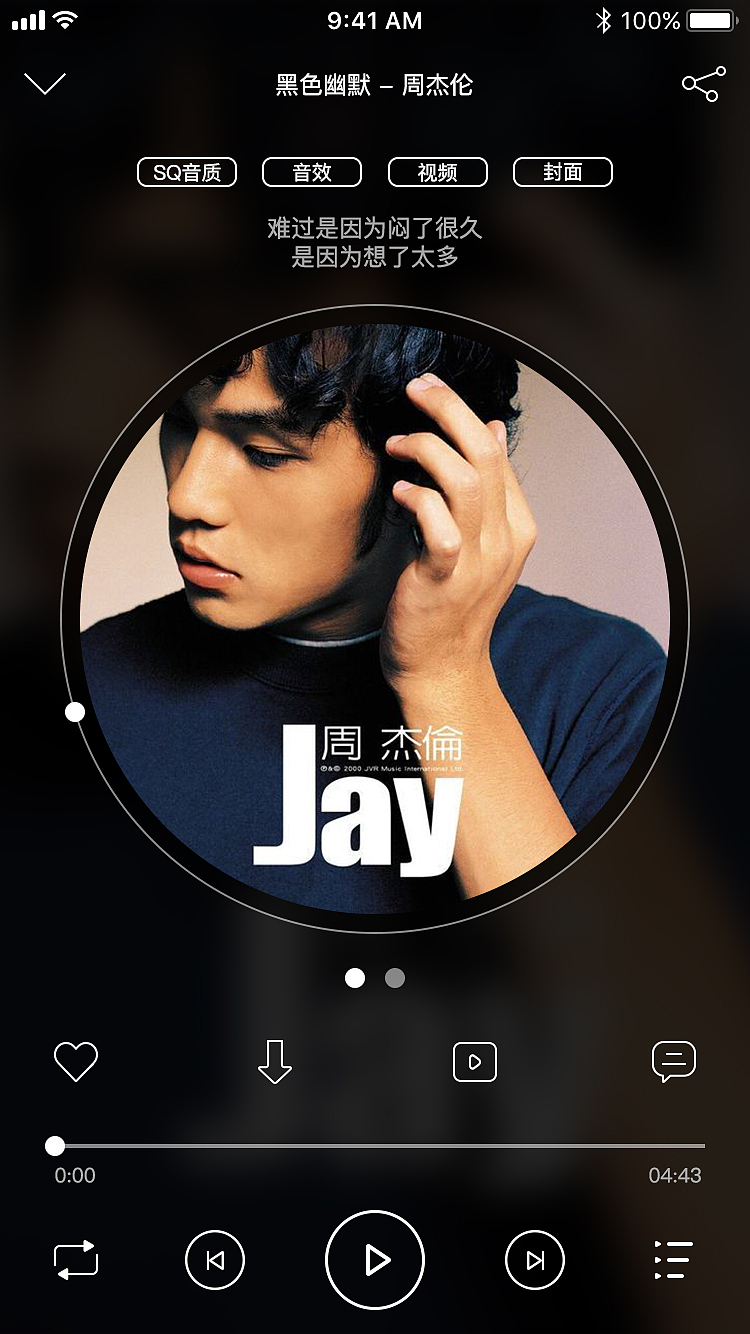
Task: Open the playlist queue
Action: [x=674, y=1260]
